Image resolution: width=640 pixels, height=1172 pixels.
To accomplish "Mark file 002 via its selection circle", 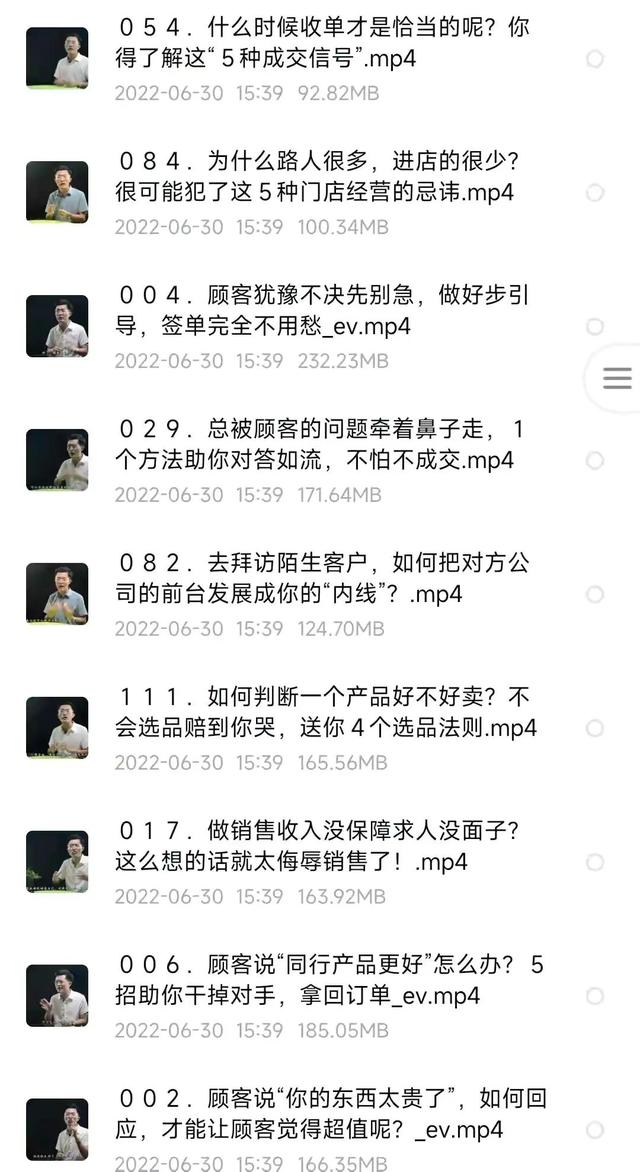I will coord(595,1130).
